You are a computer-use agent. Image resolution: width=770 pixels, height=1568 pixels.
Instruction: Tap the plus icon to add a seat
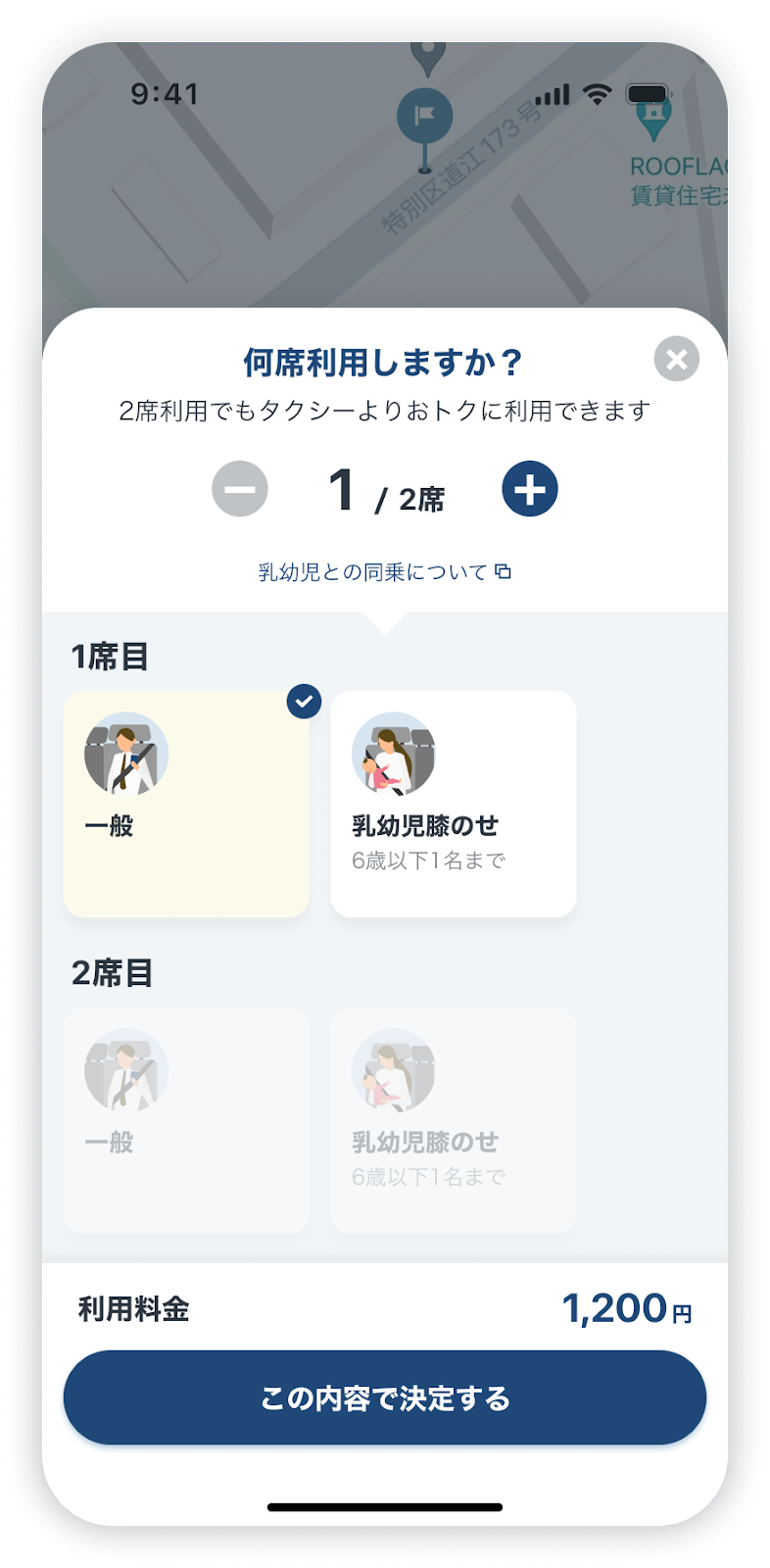[x=530, y=487]
